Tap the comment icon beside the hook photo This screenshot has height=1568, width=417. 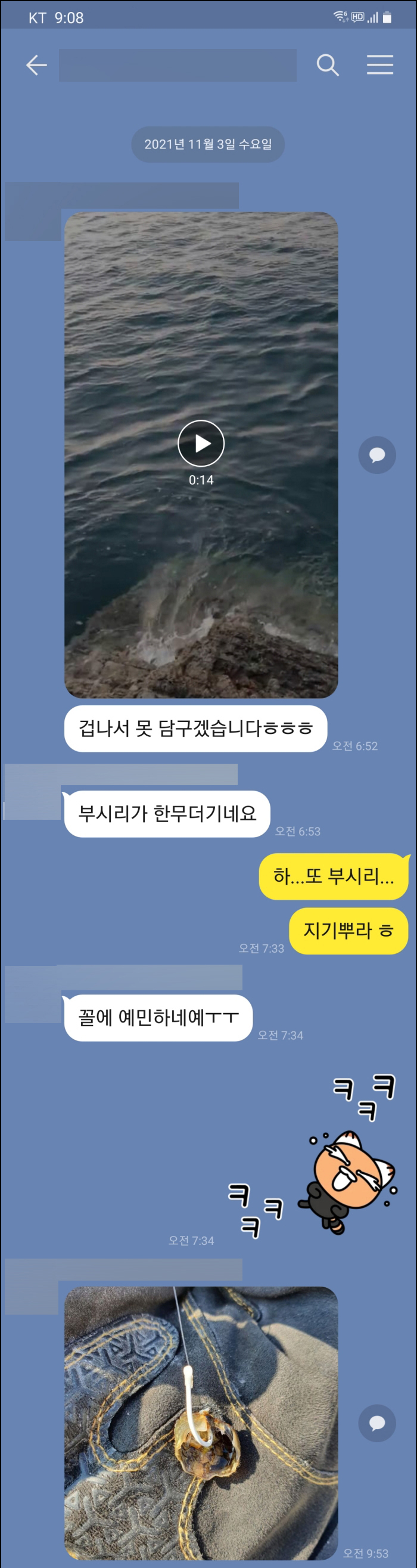pyautogui.click(x=377, y=1423)
